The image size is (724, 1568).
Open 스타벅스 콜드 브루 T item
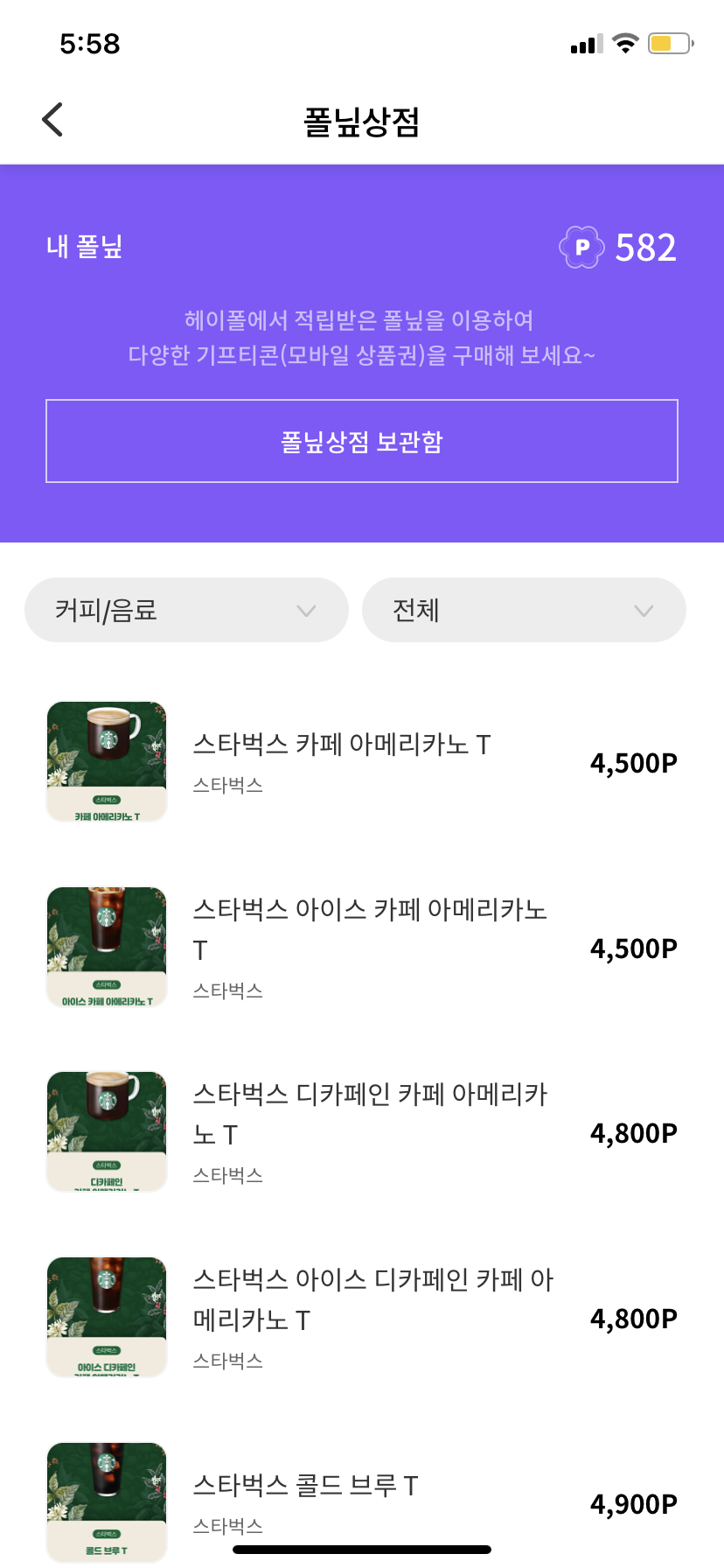pyautogui.click(x=306, y=1486)
